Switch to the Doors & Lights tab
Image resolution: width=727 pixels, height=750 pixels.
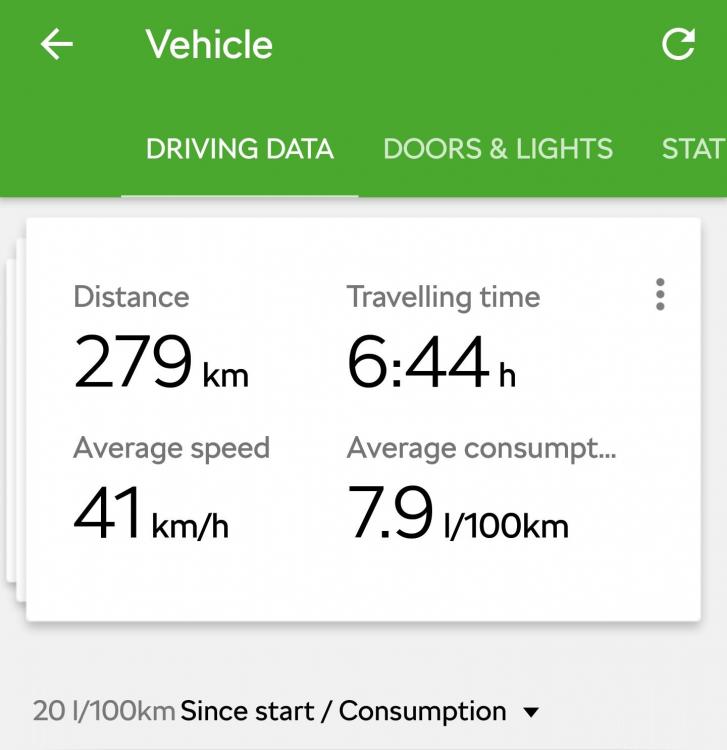497,149
